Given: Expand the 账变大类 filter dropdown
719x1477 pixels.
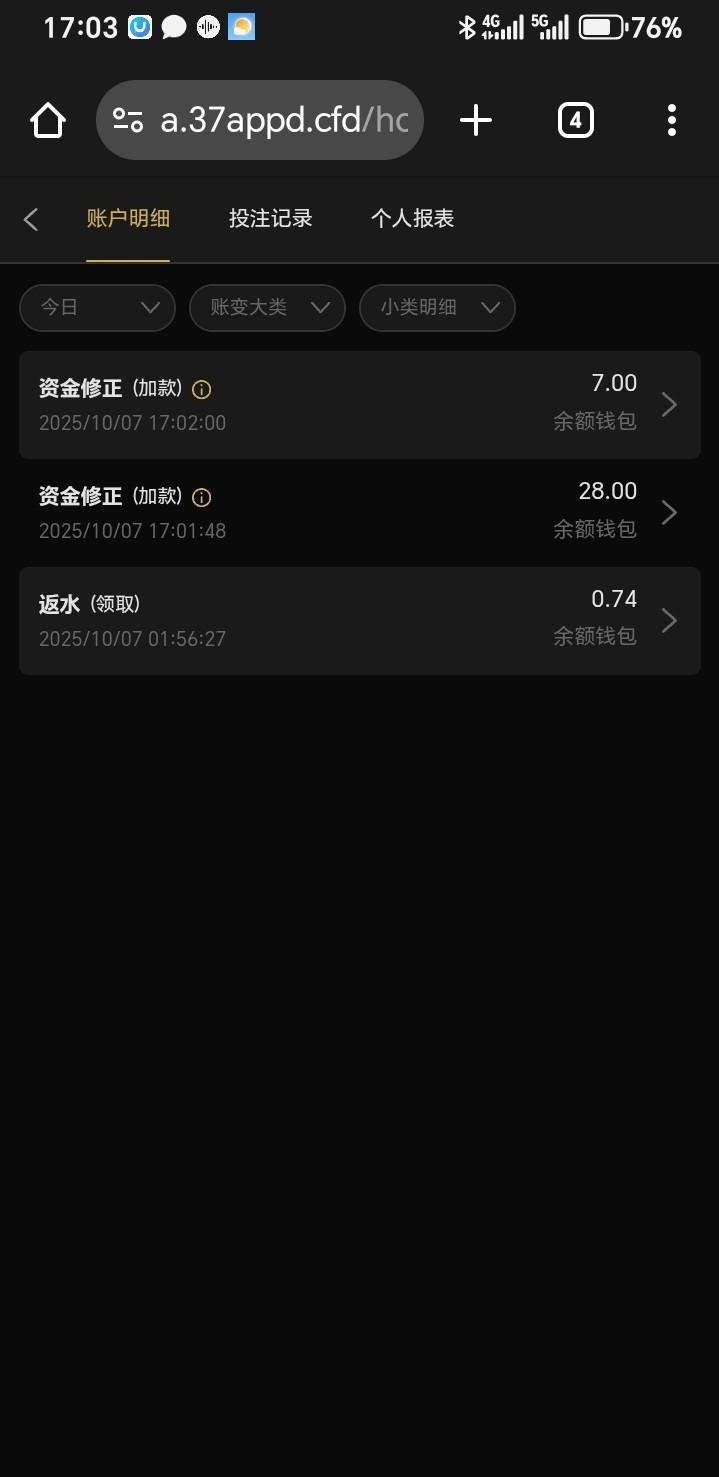Looking at the screenshot, I should pos(267,308).
